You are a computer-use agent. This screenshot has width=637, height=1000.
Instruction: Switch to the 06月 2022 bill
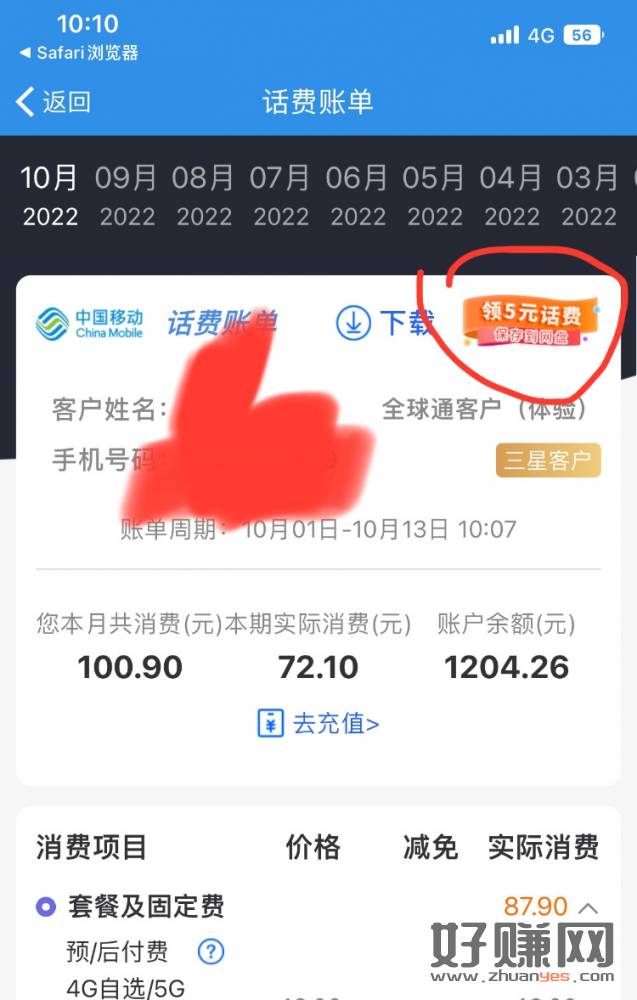[357, 196]
